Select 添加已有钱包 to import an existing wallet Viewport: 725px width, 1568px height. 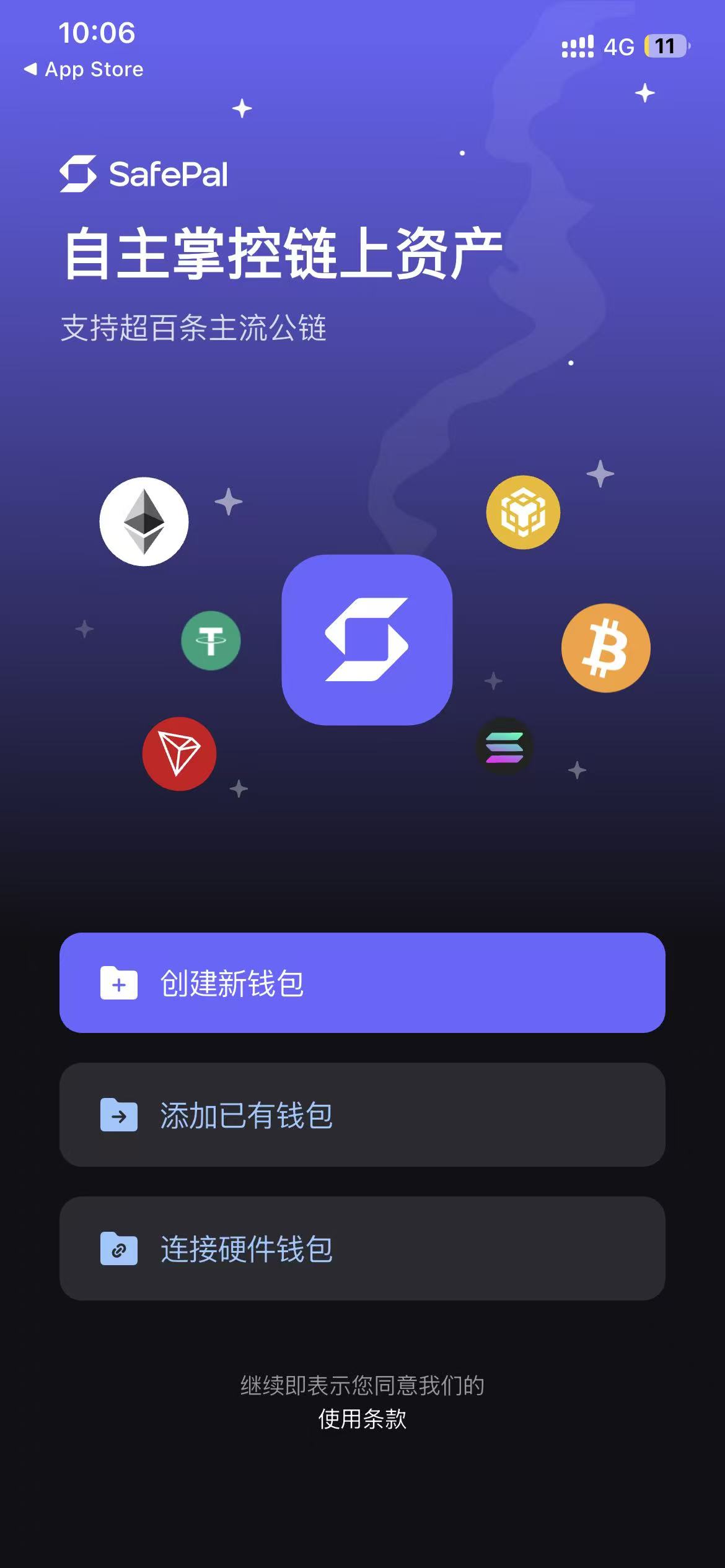pos(362,1115)
